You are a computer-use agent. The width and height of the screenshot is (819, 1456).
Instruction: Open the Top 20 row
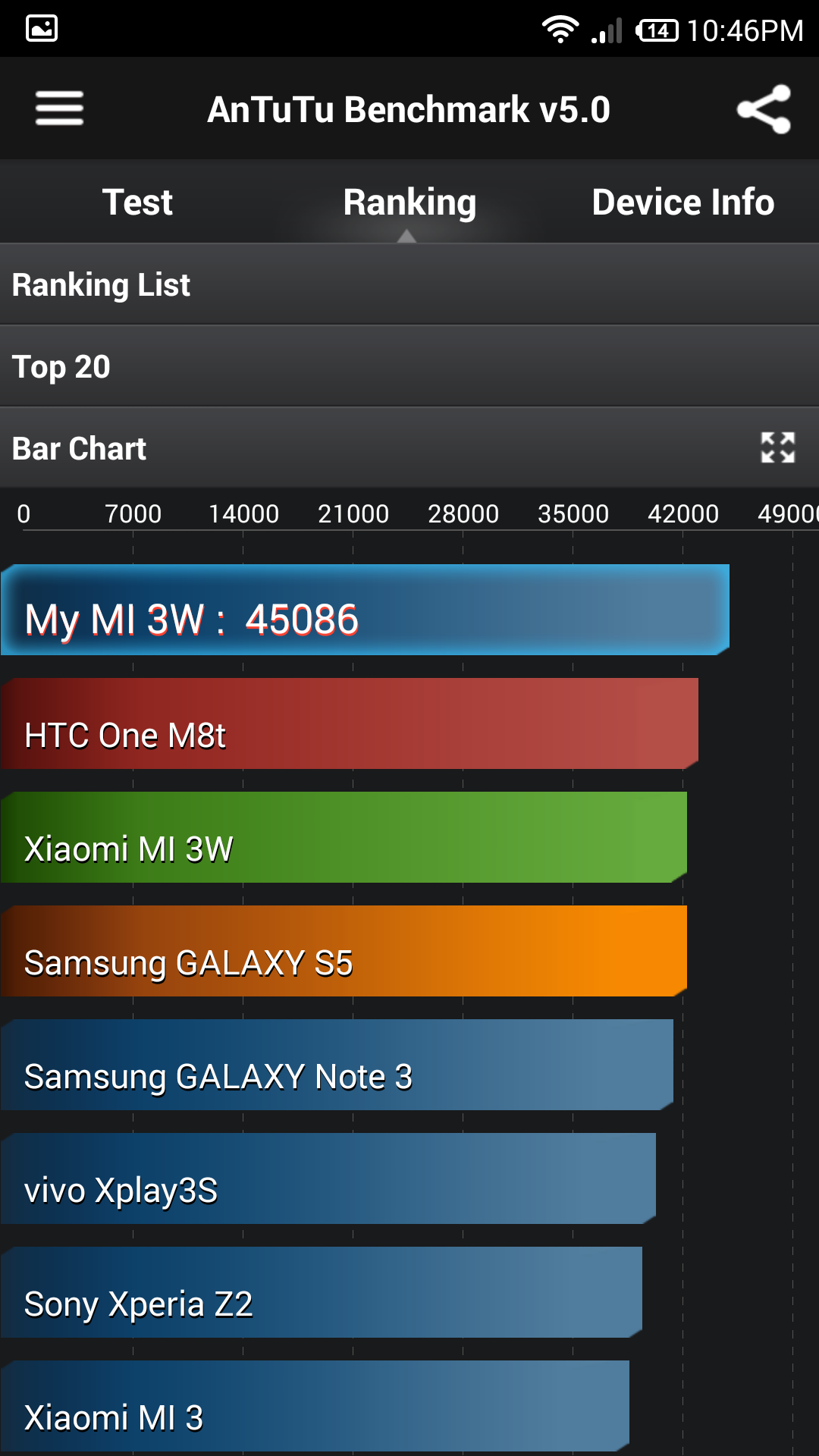(409, 367)
